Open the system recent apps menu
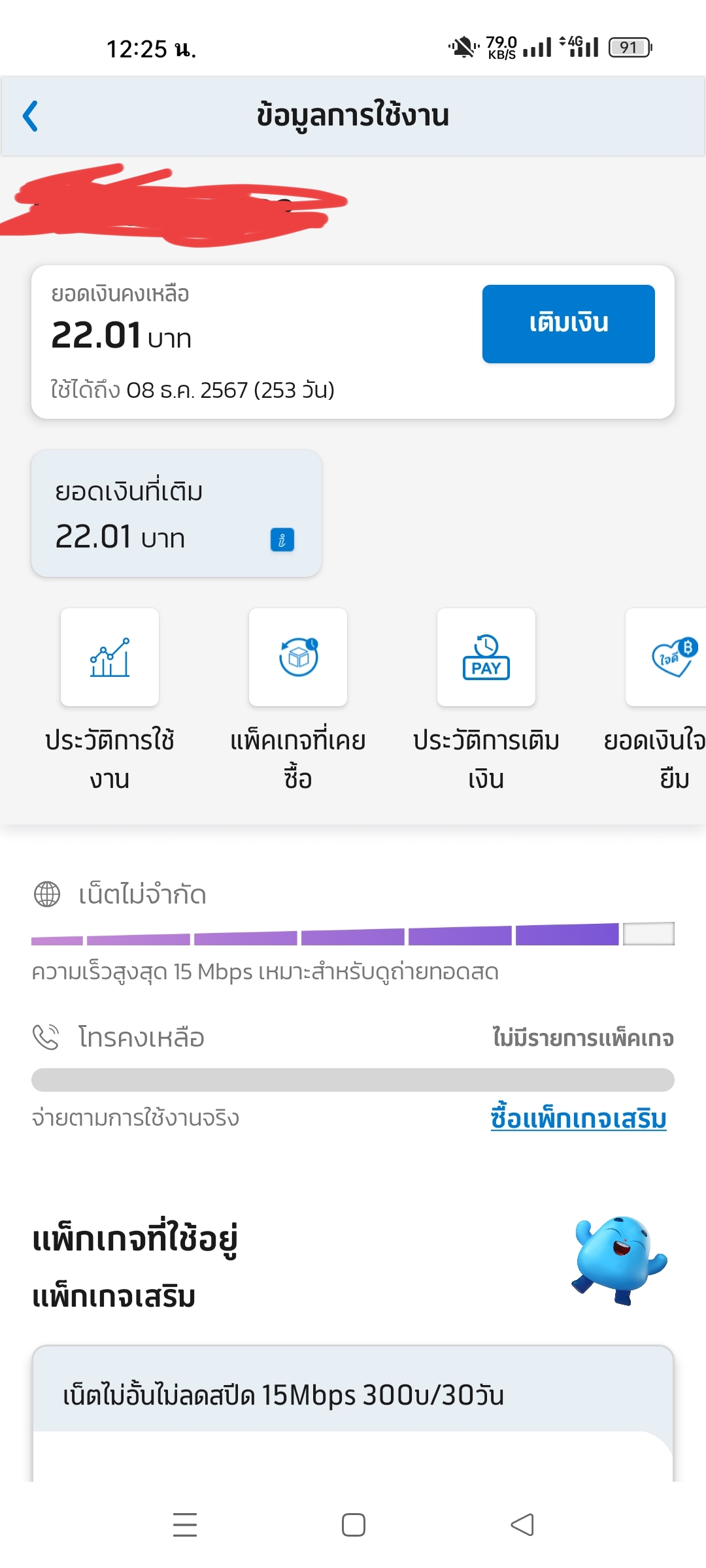 [x=185, y=1525]
